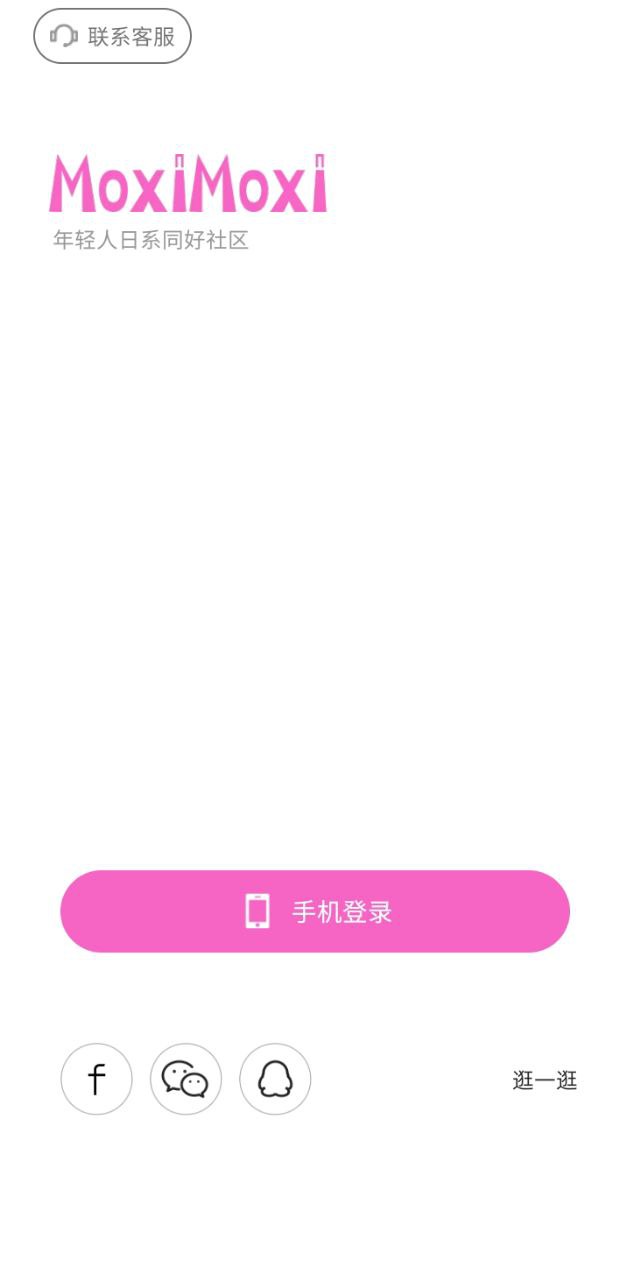Log in with phone via 手机登录

click(315, 911)
